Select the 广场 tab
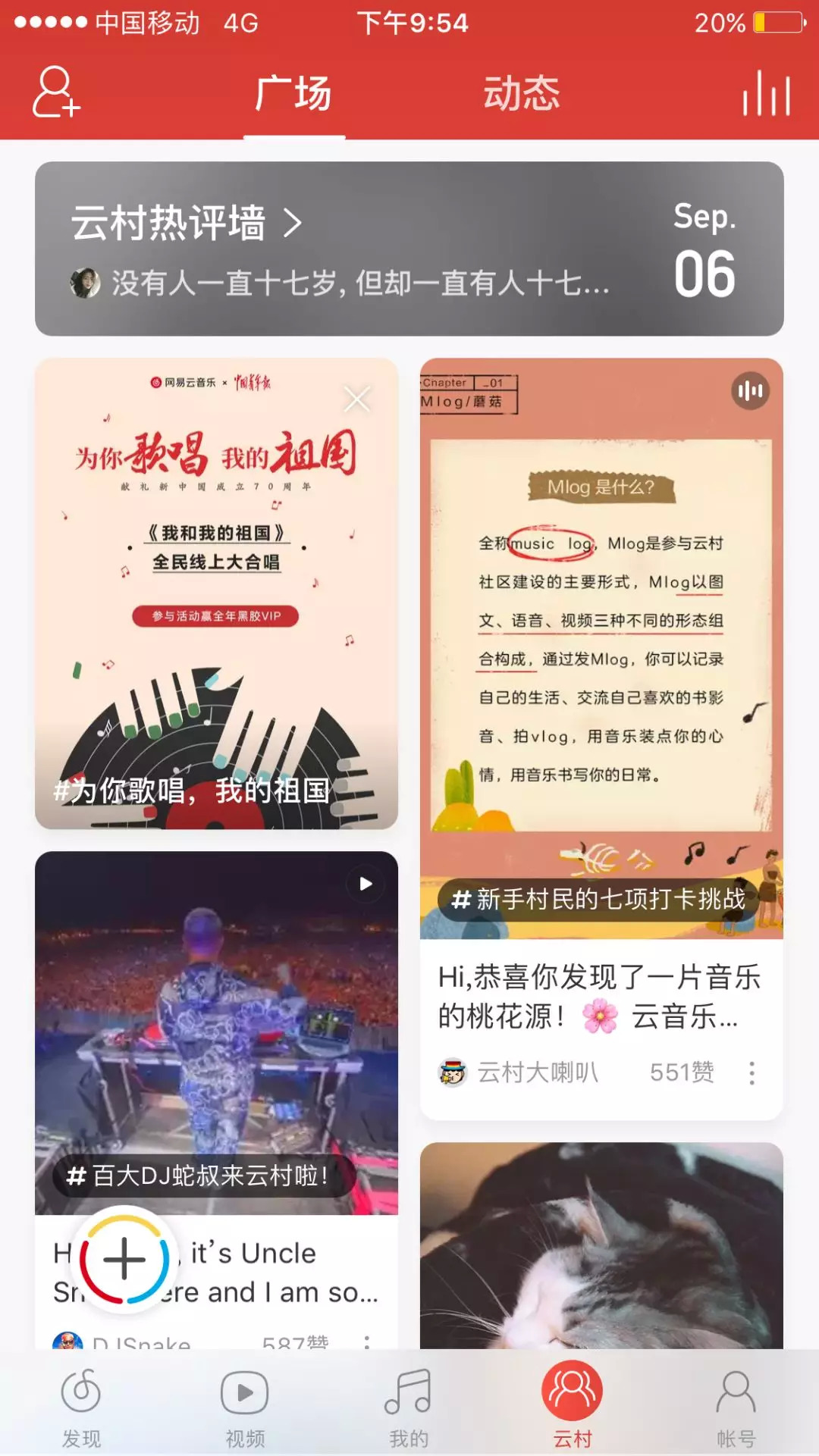 [x=293, y=93]
